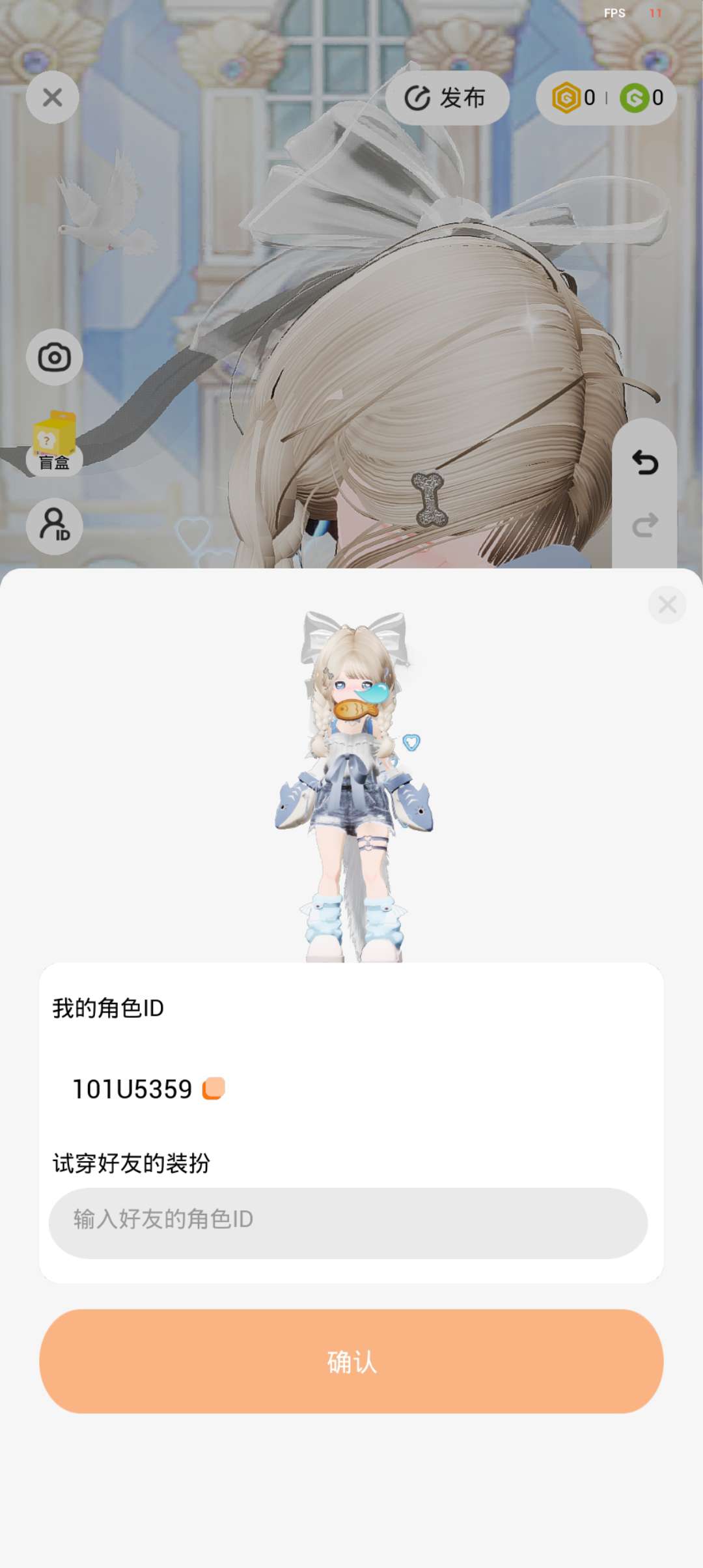Tap the character ID icon

pos(55,526)
